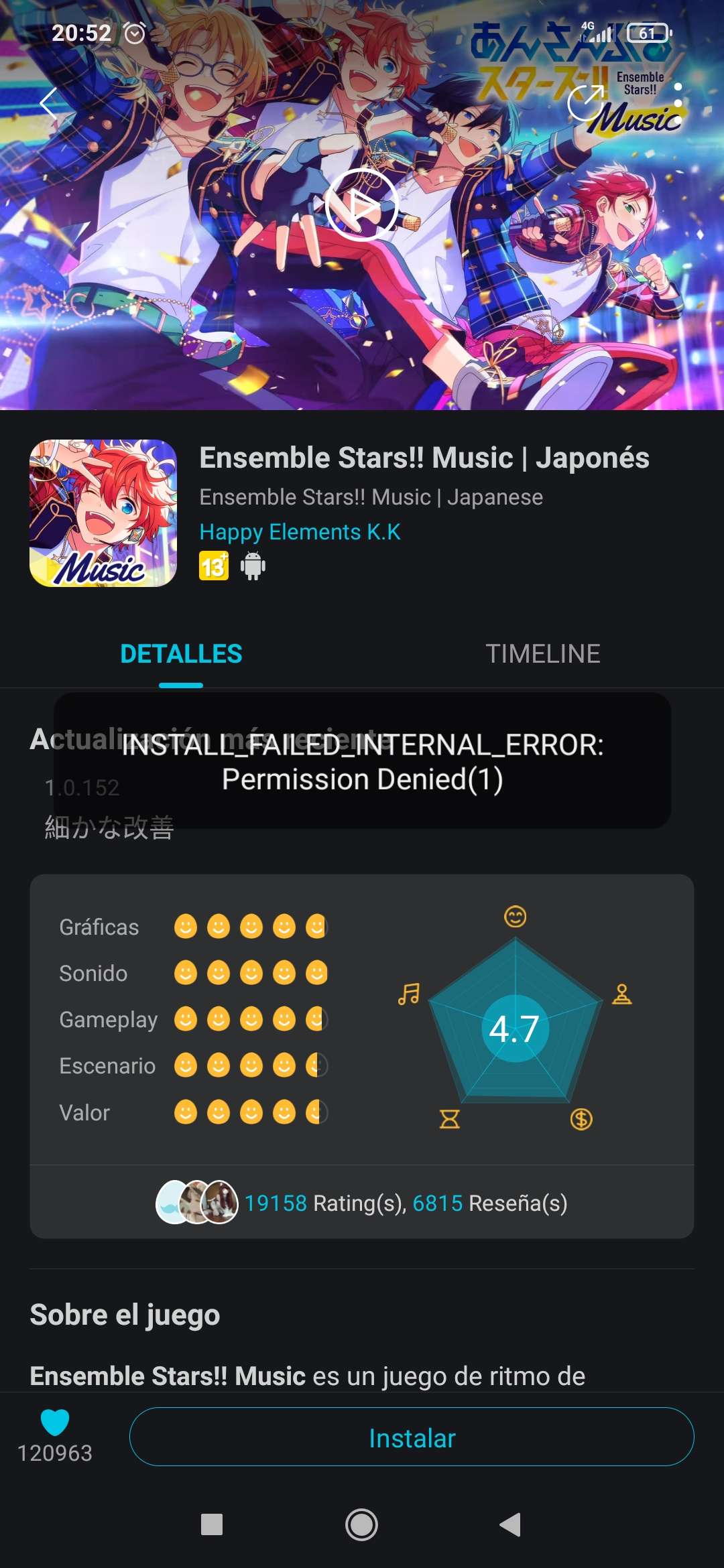Share this game page
Screen dimensions: 724x1568
click(586, 103)
